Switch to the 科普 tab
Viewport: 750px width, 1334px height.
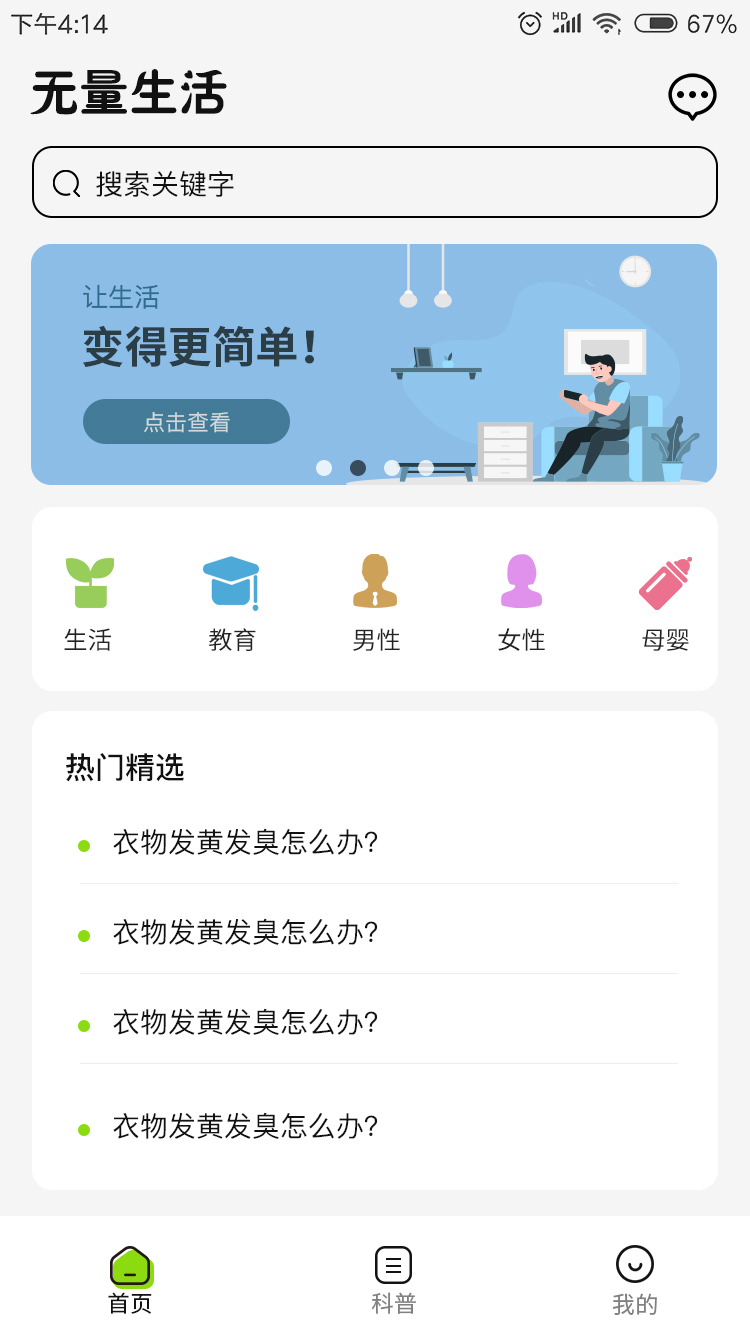coord(393,1279)
